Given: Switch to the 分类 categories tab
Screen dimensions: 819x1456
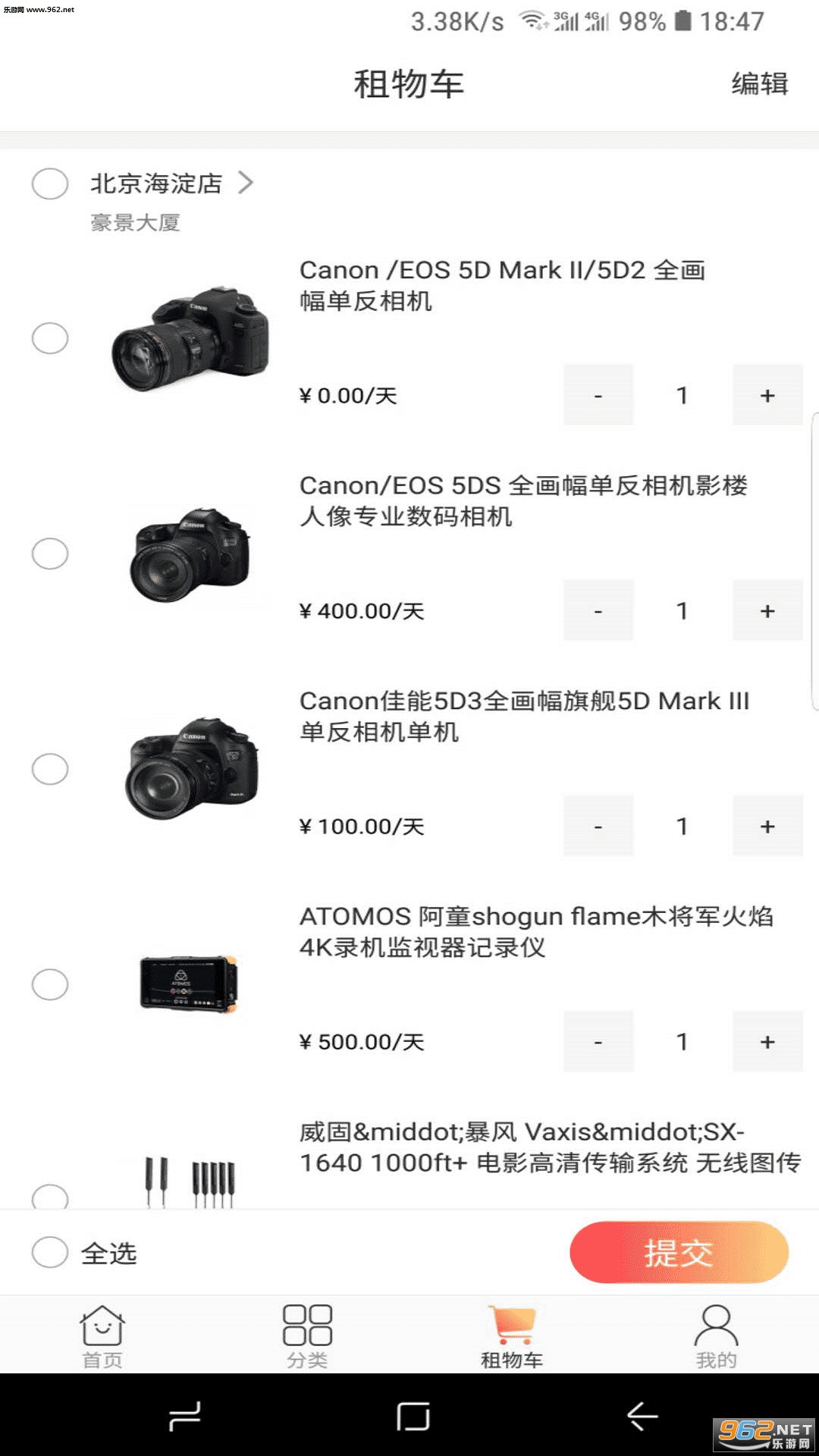Looking at the screenshot, I should click(307, 1336).
